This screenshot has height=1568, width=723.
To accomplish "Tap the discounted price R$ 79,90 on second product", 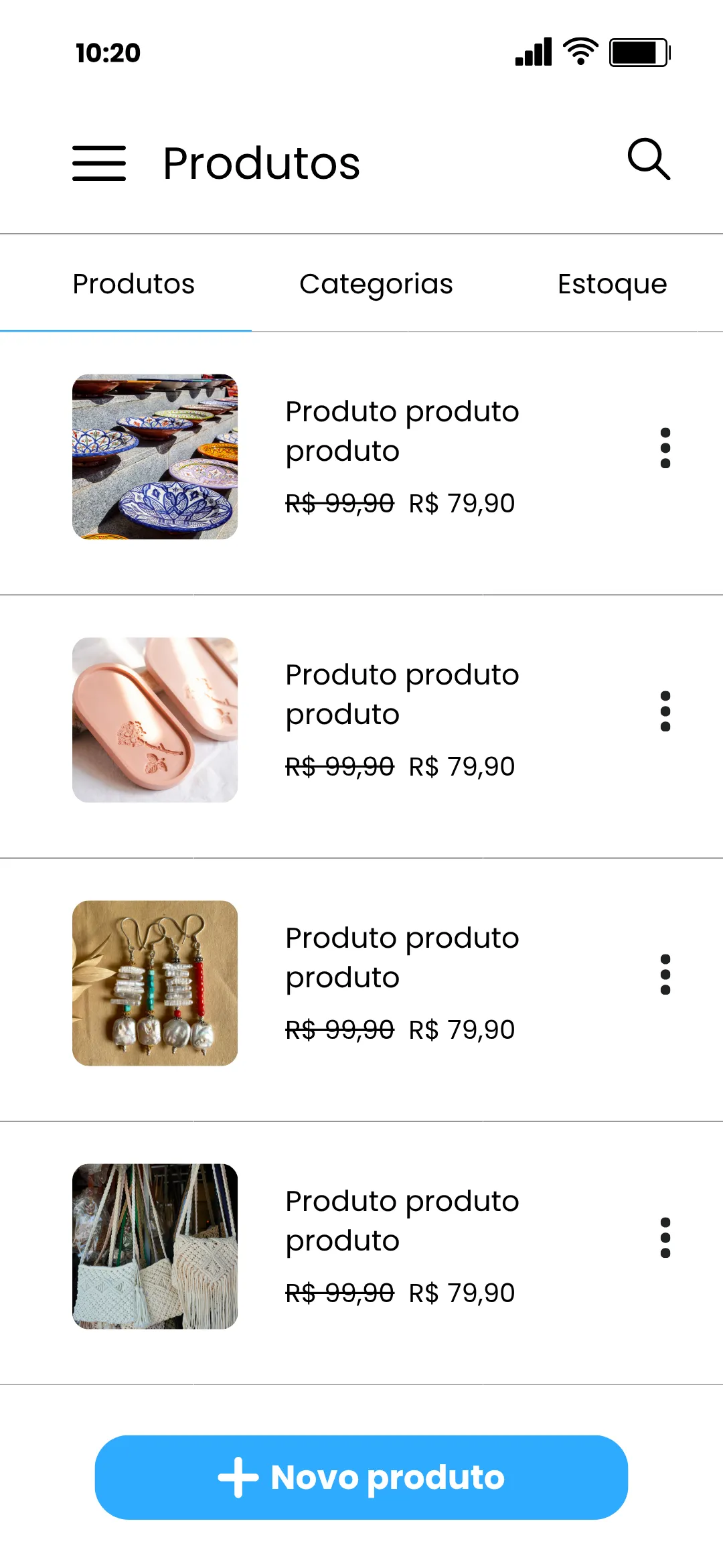I will pos(461,766).
